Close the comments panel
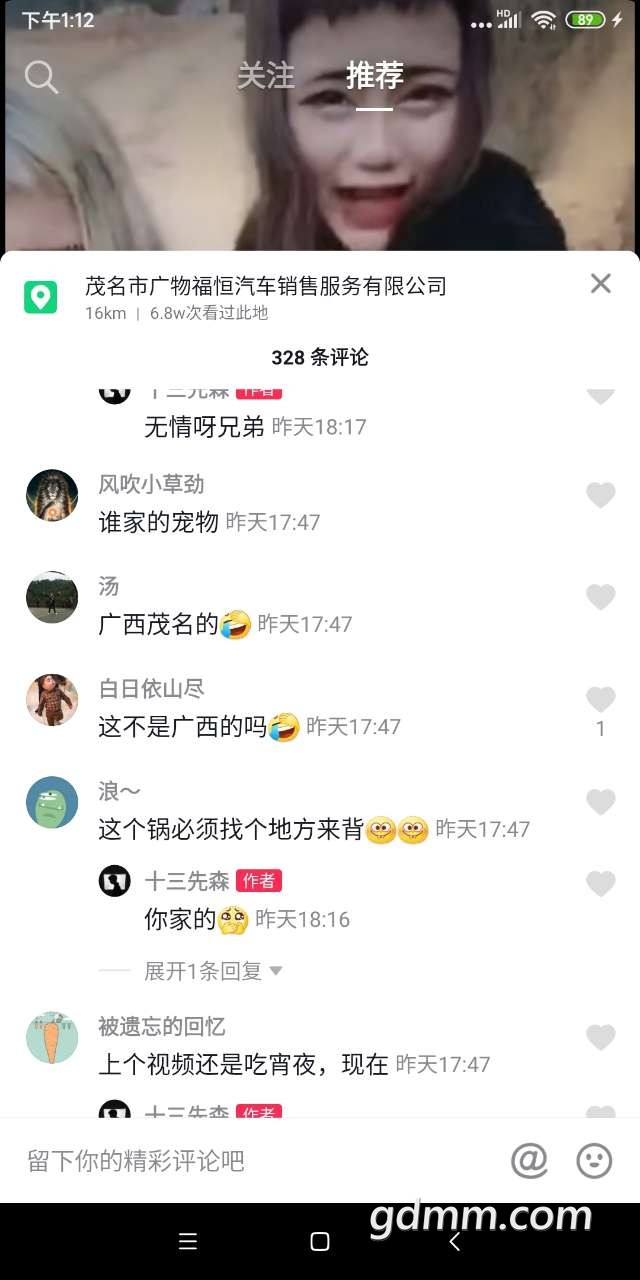 [600, 284]
